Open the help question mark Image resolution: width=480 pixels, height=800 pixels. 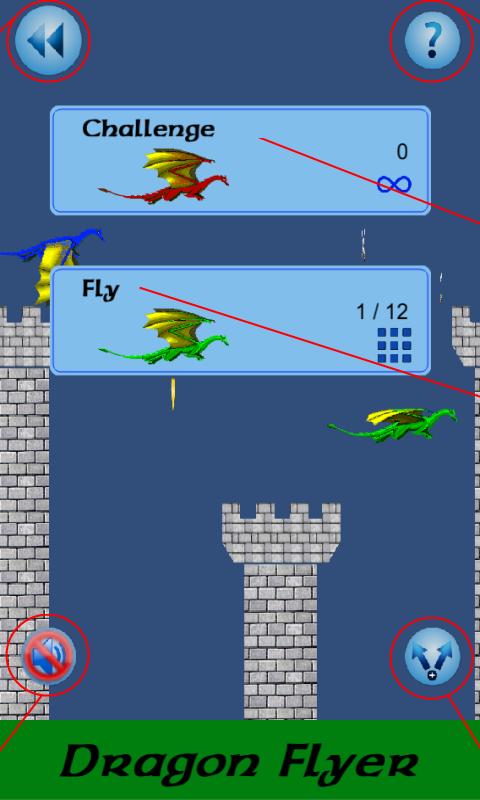(x=432, y=40)
